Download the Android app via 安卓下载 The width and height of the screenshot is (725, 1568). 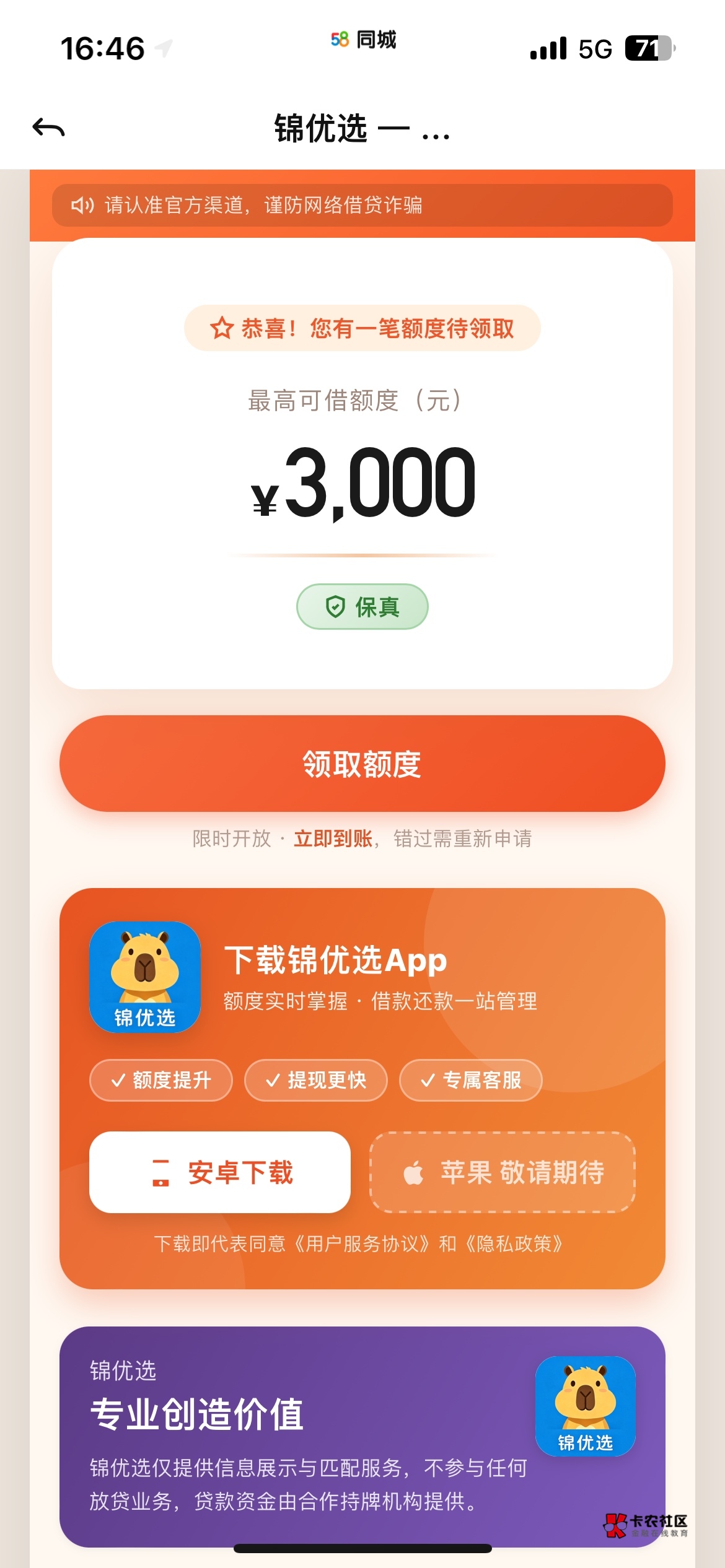click(220, 1172)
